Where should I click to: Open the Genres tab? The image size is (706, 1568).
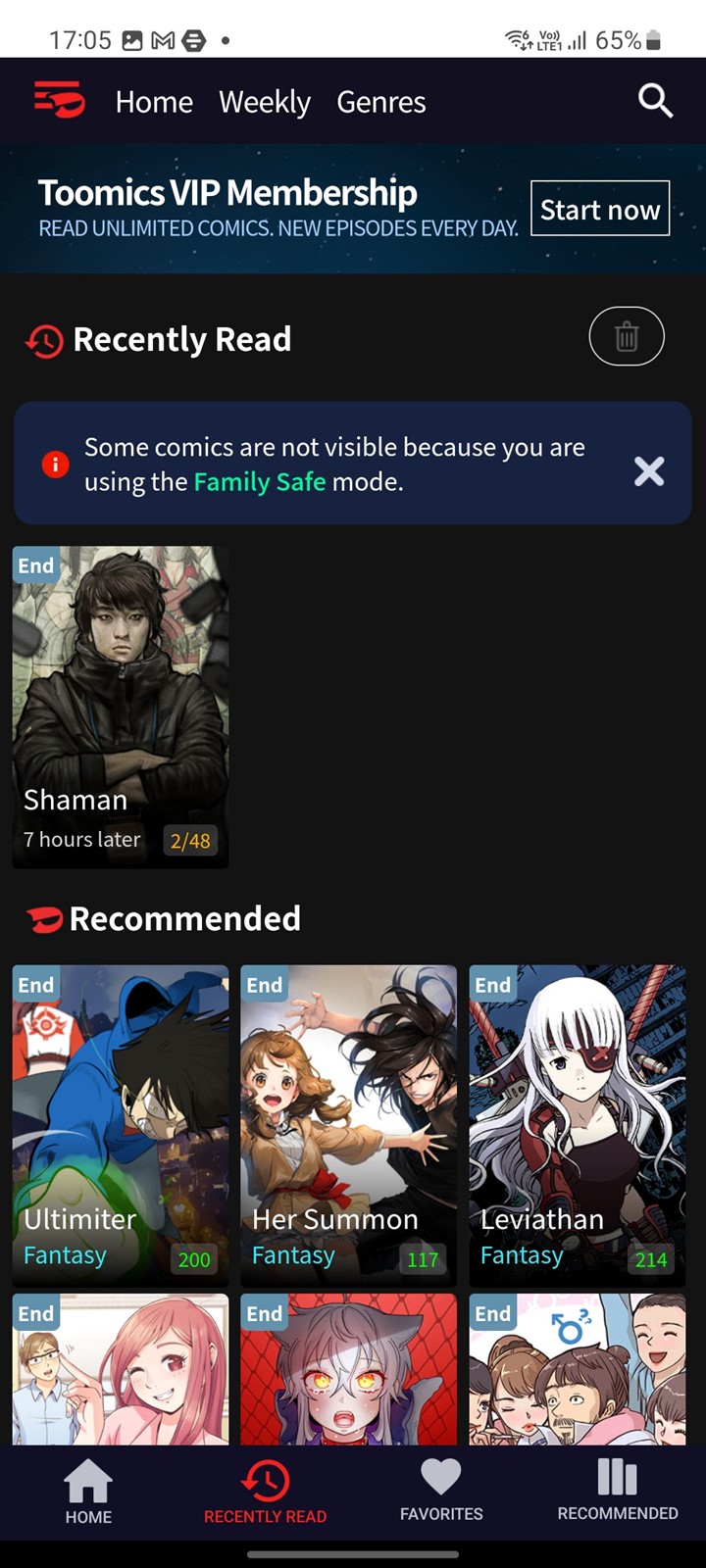381,102
